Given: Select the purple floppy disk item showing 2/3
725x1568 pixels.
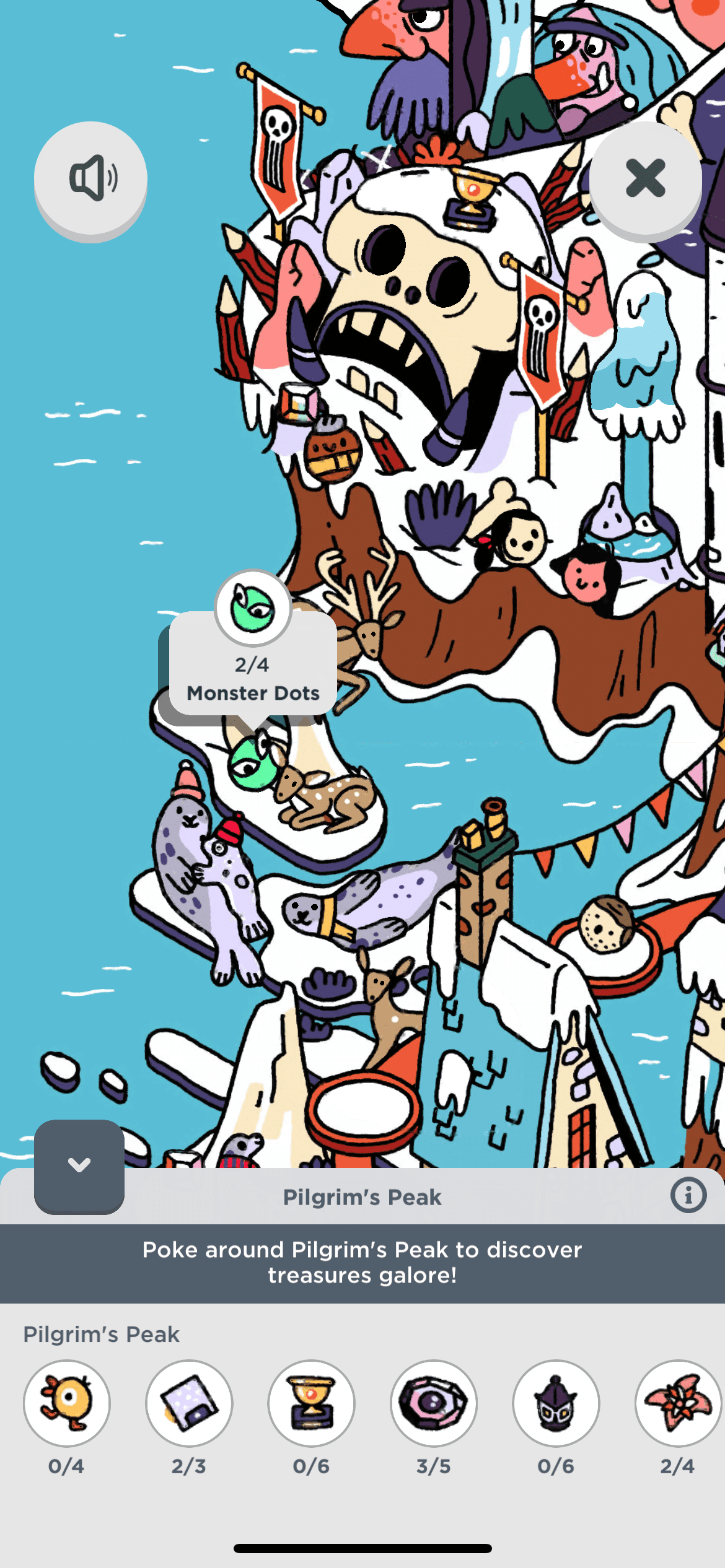Looking at the screenshot, I should [189, 1403].
